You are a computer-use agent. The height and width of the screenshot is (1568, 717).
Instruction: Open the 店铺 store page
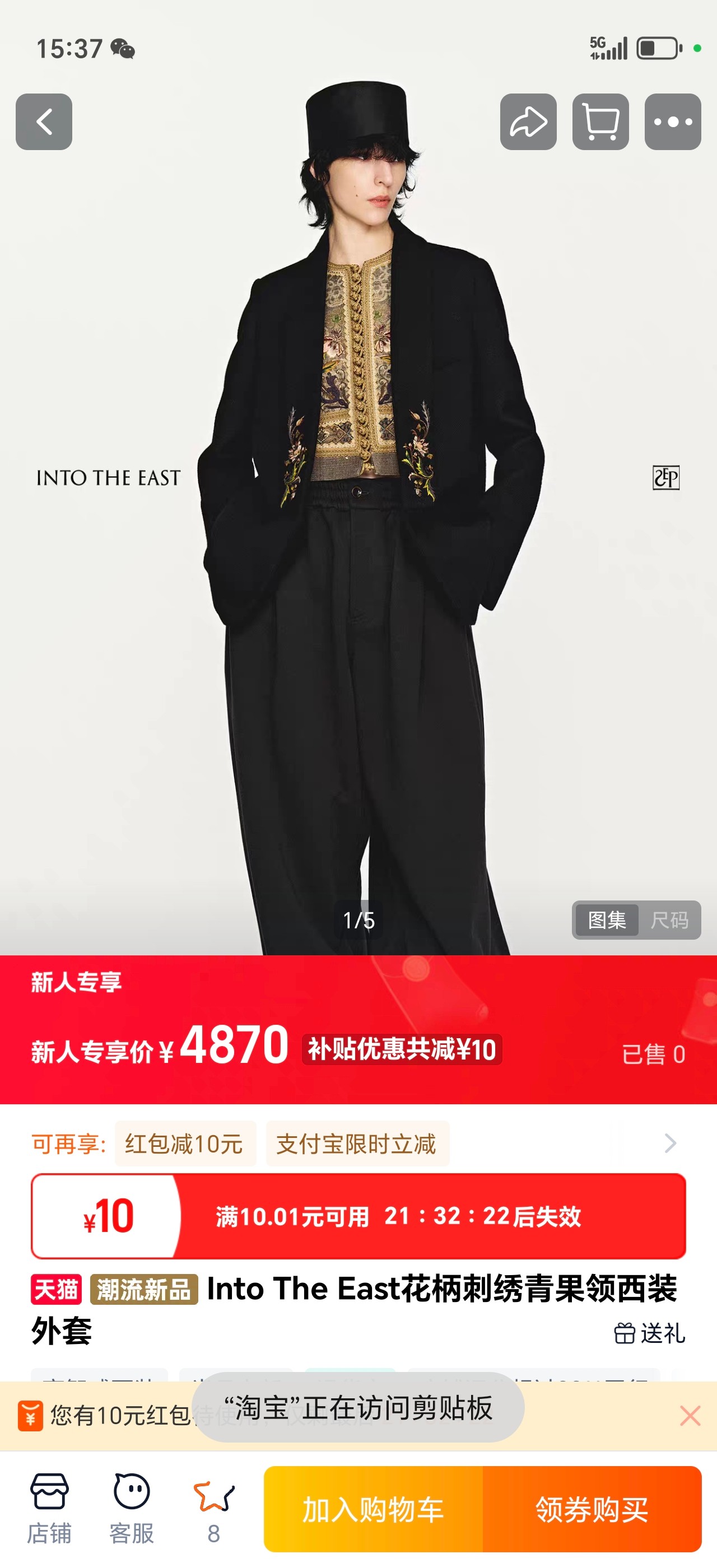[49, 1508]
